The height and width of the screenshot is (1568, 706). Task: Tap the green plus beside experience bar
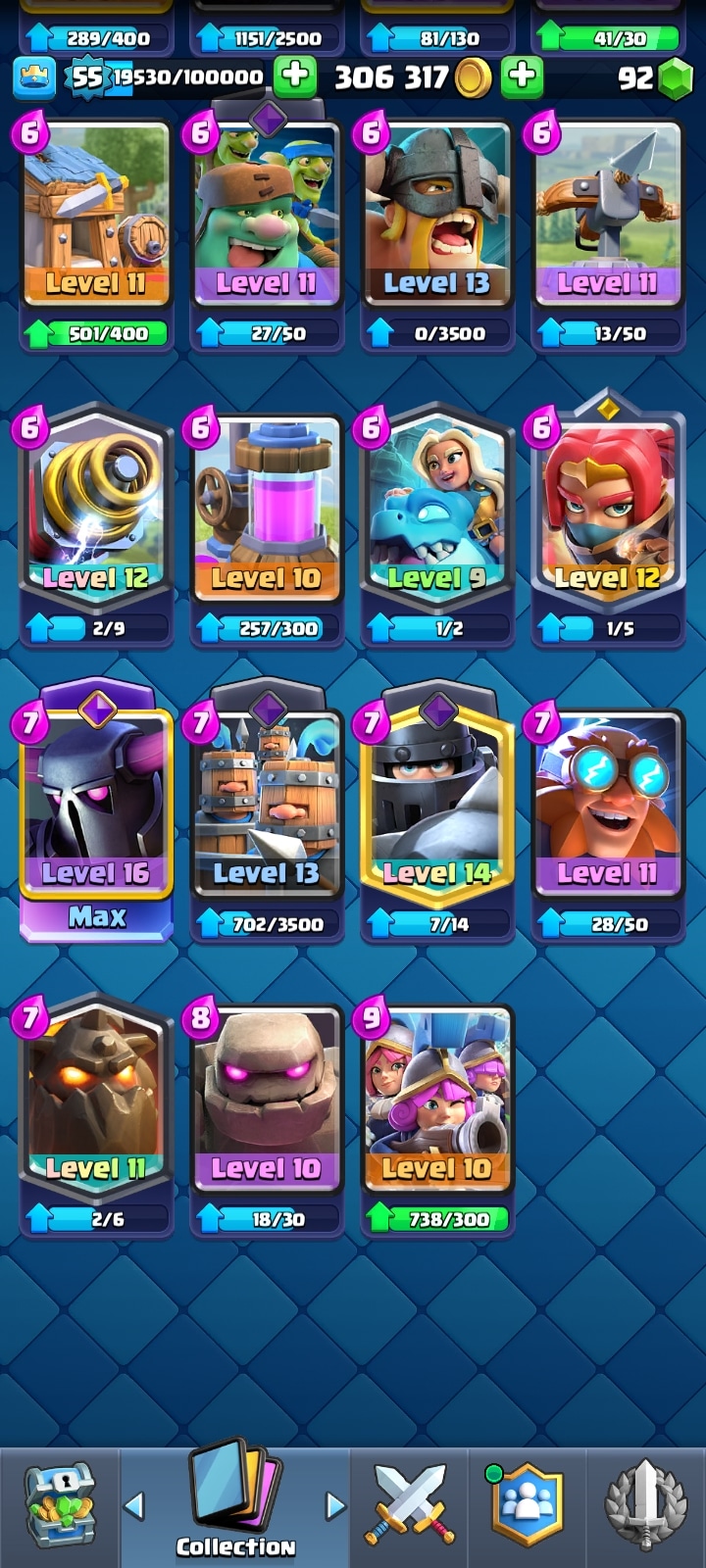tap(294, 76)
